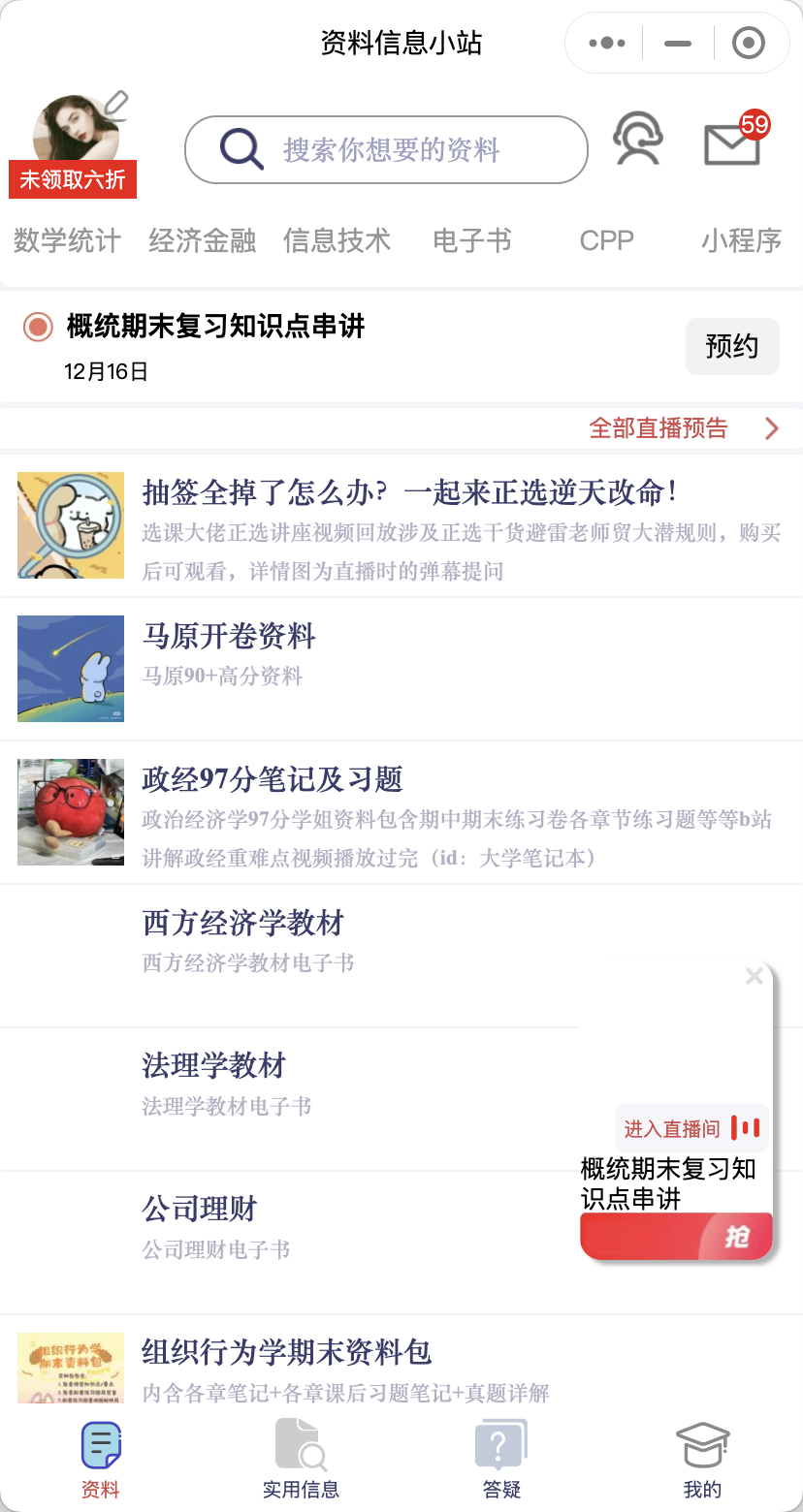Open customer service headset icon
Viewport: 803px width, 1512px height.
tap(637, 141)
